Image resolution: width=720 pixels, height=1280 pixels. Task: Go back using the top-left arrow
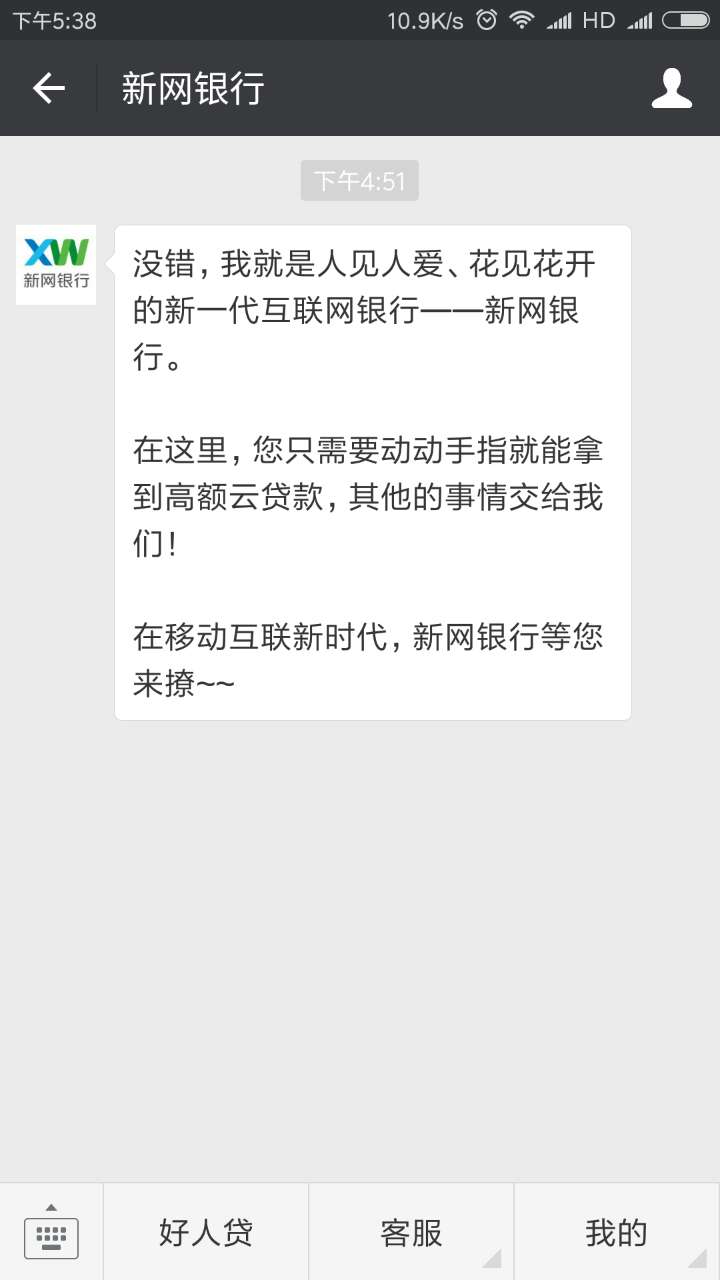48,88
